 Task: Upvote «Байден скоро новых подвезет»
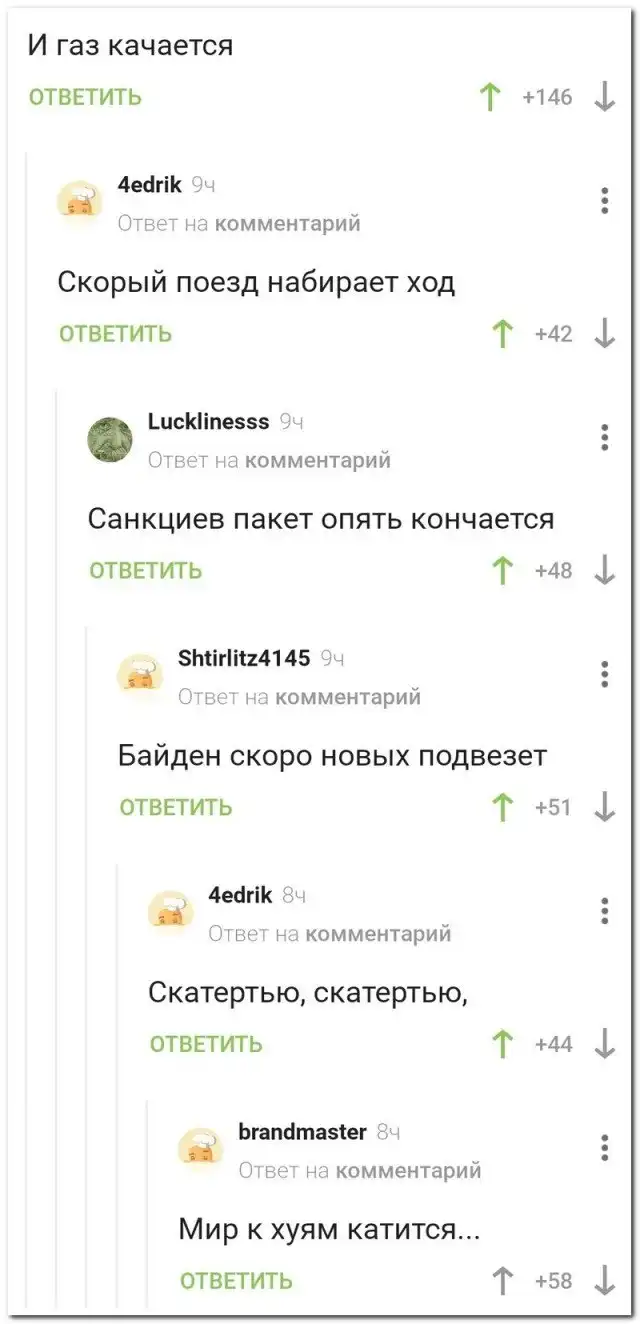tap(503, 808)
